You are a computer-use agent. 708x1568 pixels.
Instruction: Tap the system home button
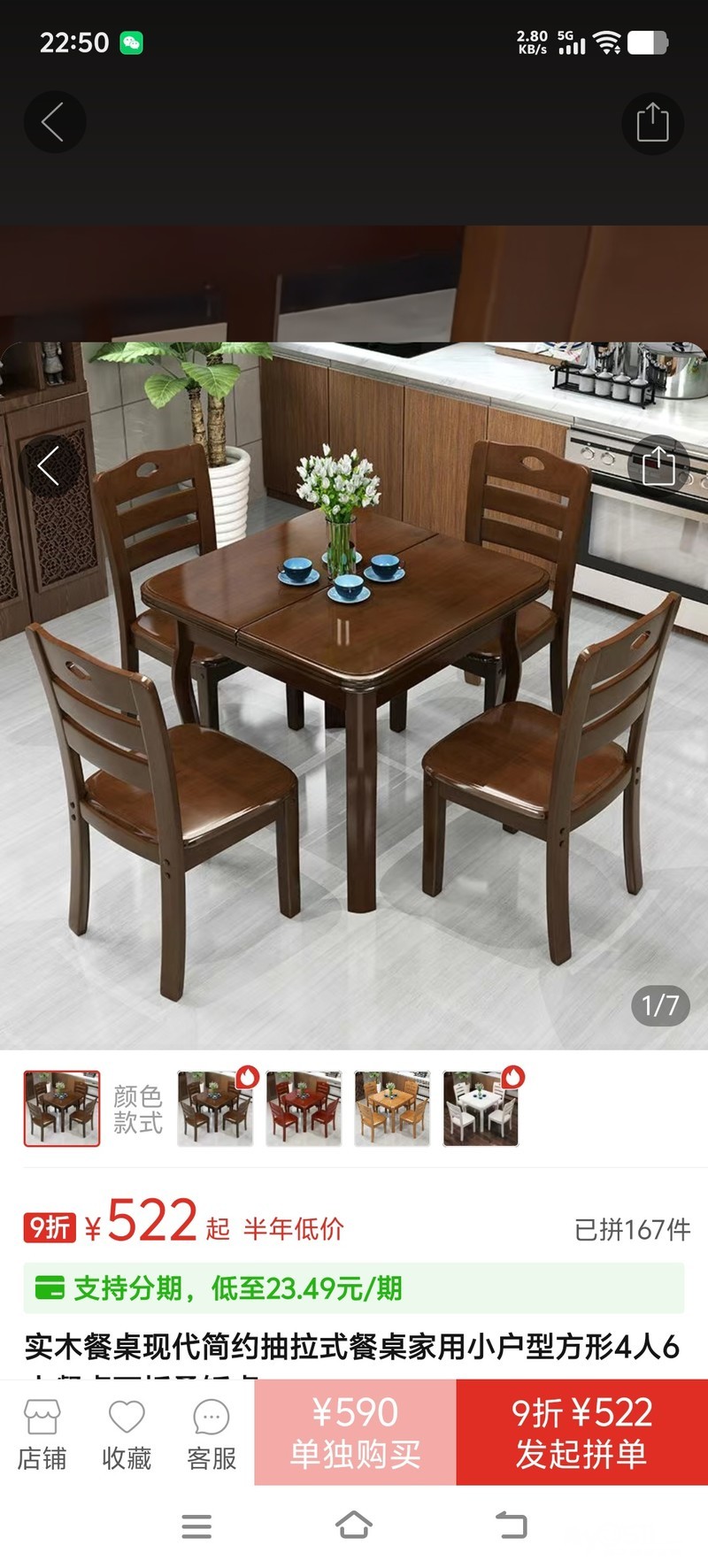354,1525
